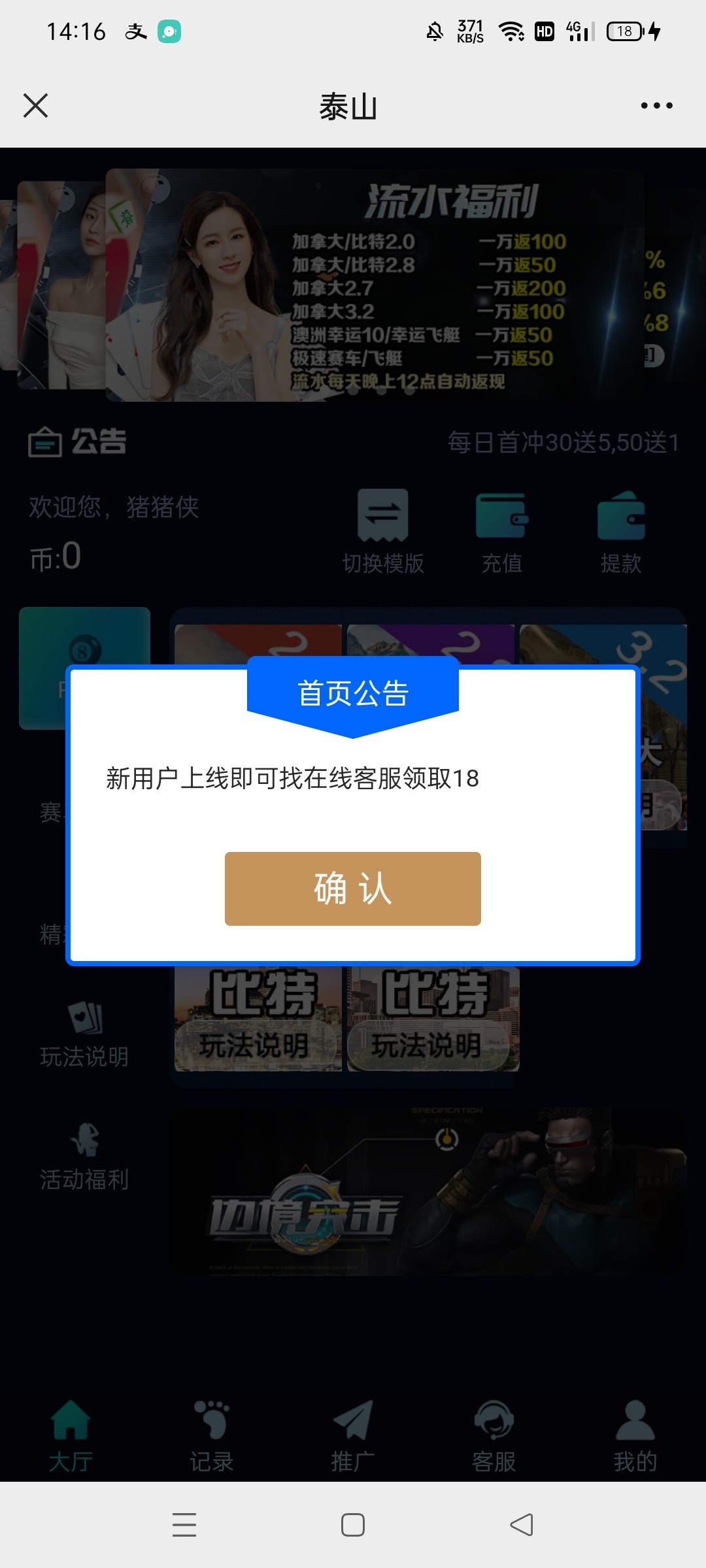Open the three-dot overflow menu
The image size is (706, 1568).
(x=656, y=105)
